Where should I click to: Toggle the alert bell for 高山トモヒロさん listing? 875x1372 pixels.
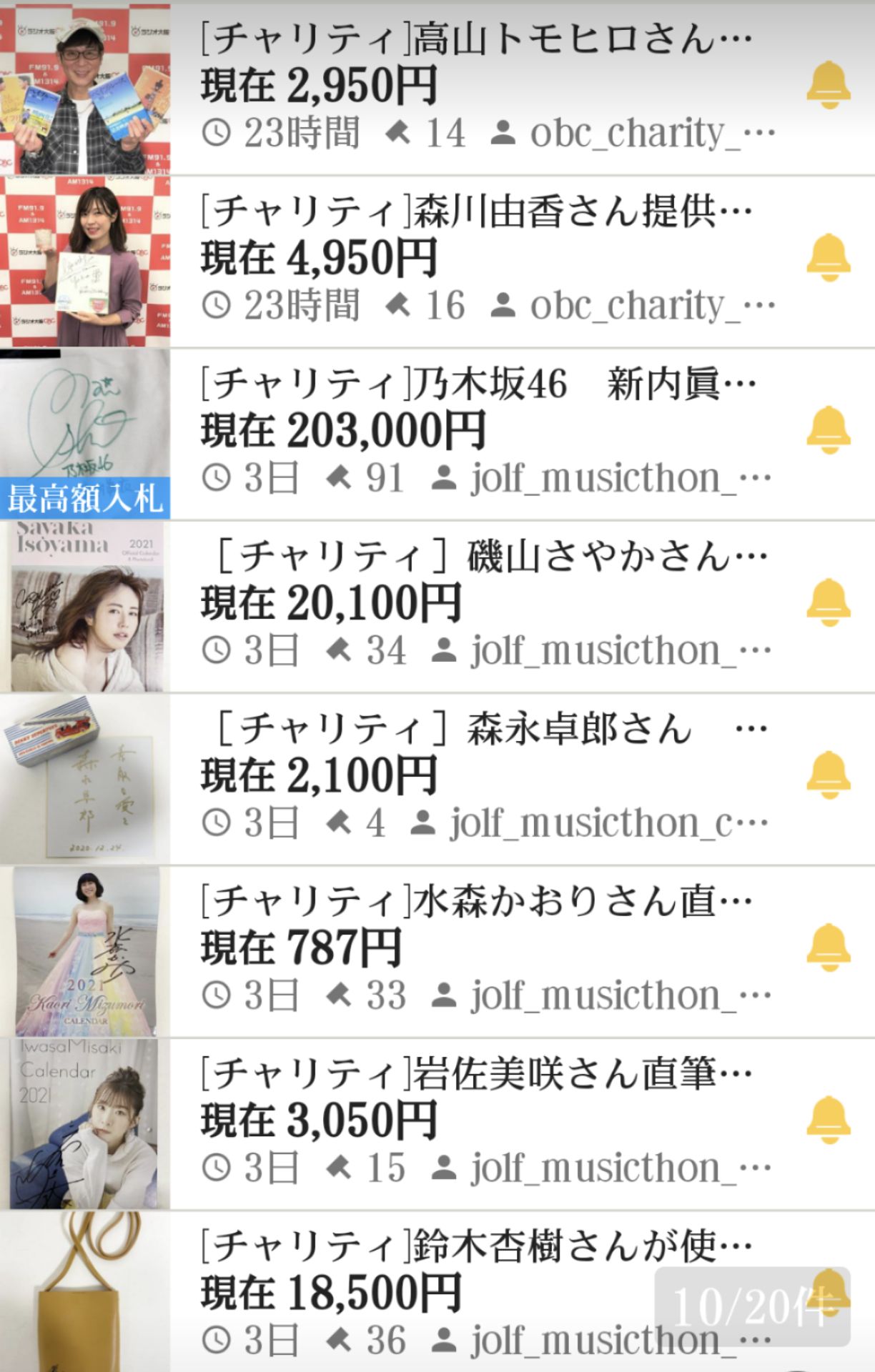click(x=828, y=85)
